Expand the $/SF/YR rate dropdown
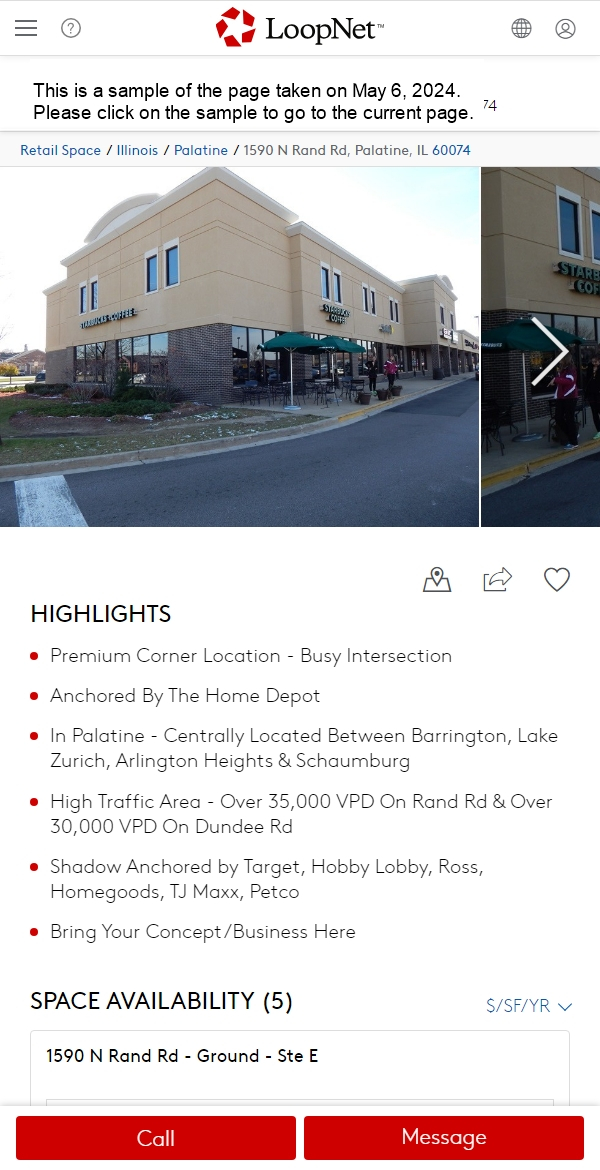Screen dimensions: 600x1170 pyautogui.click(x=528, y=1006)
